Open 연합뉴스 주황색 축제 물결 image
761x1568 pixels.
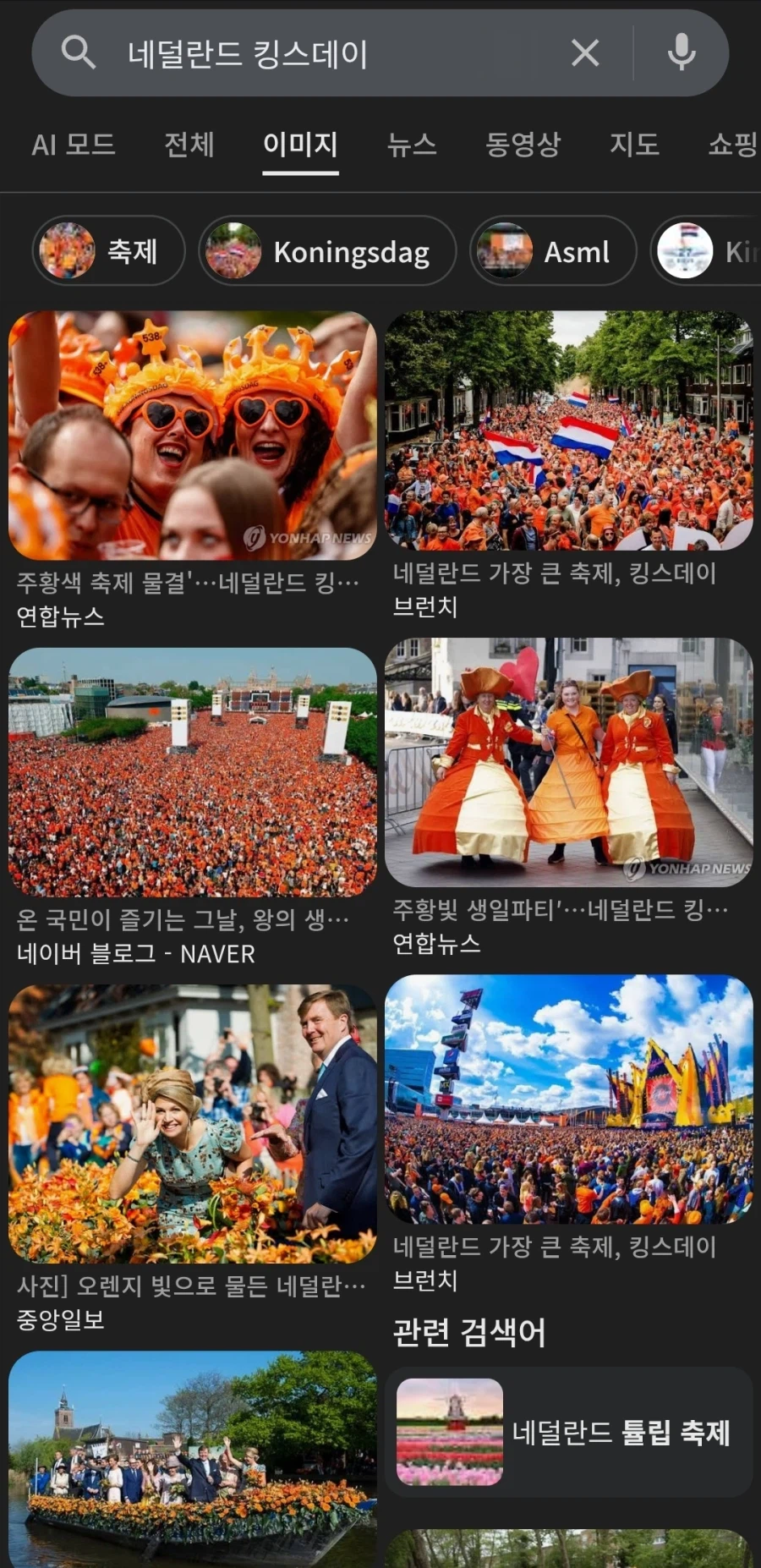(x=193, y=436)
